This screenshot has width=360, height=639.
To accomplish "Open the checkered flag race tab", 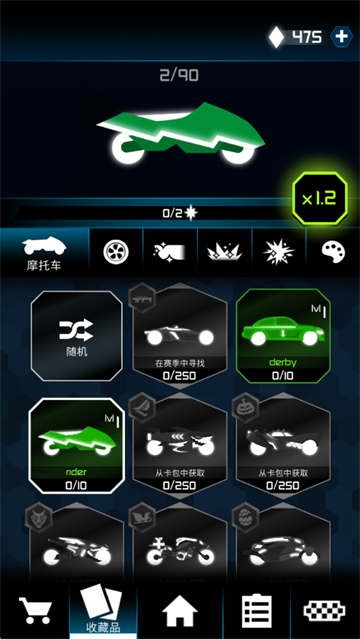I will (x=325, y=611).
